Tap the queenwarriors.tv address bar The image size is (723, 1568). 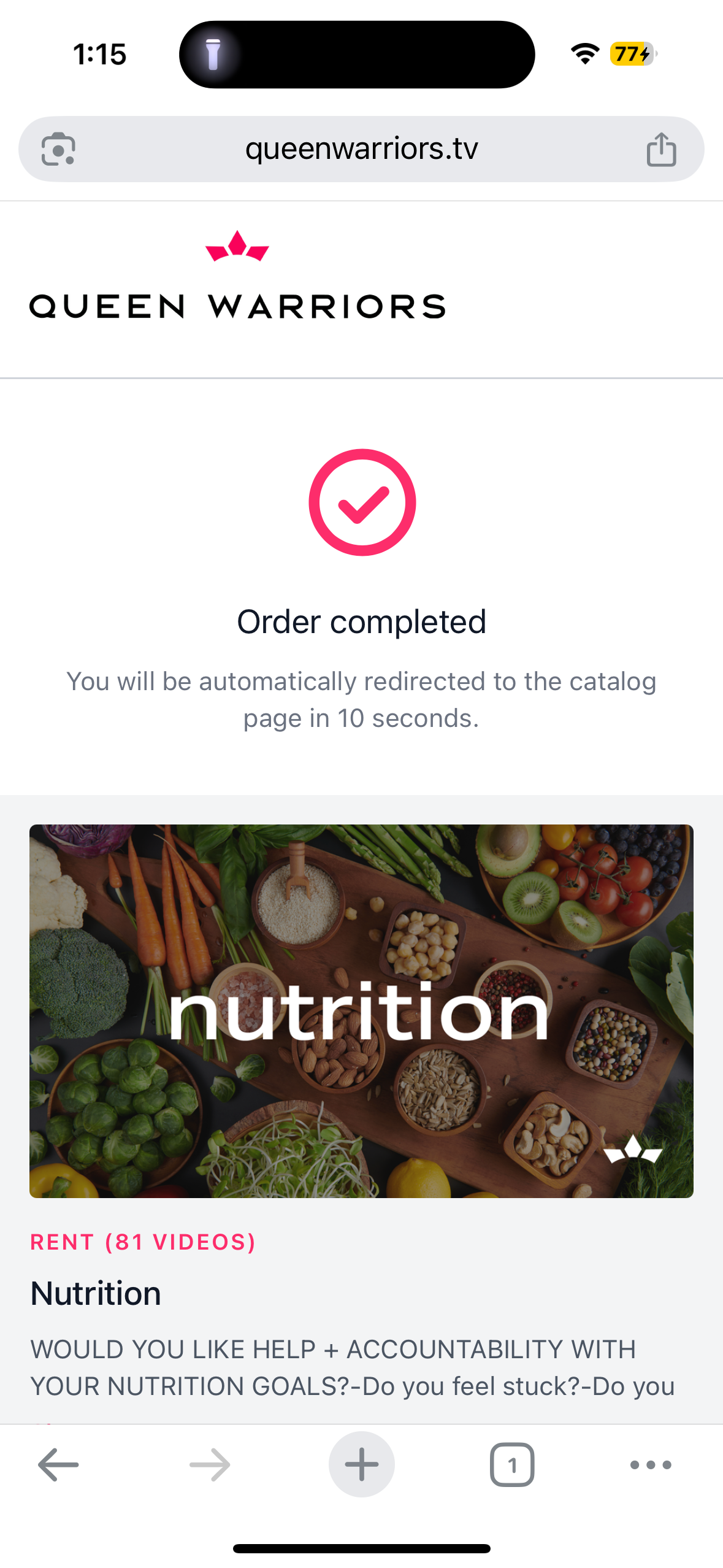tap(361, 149)
